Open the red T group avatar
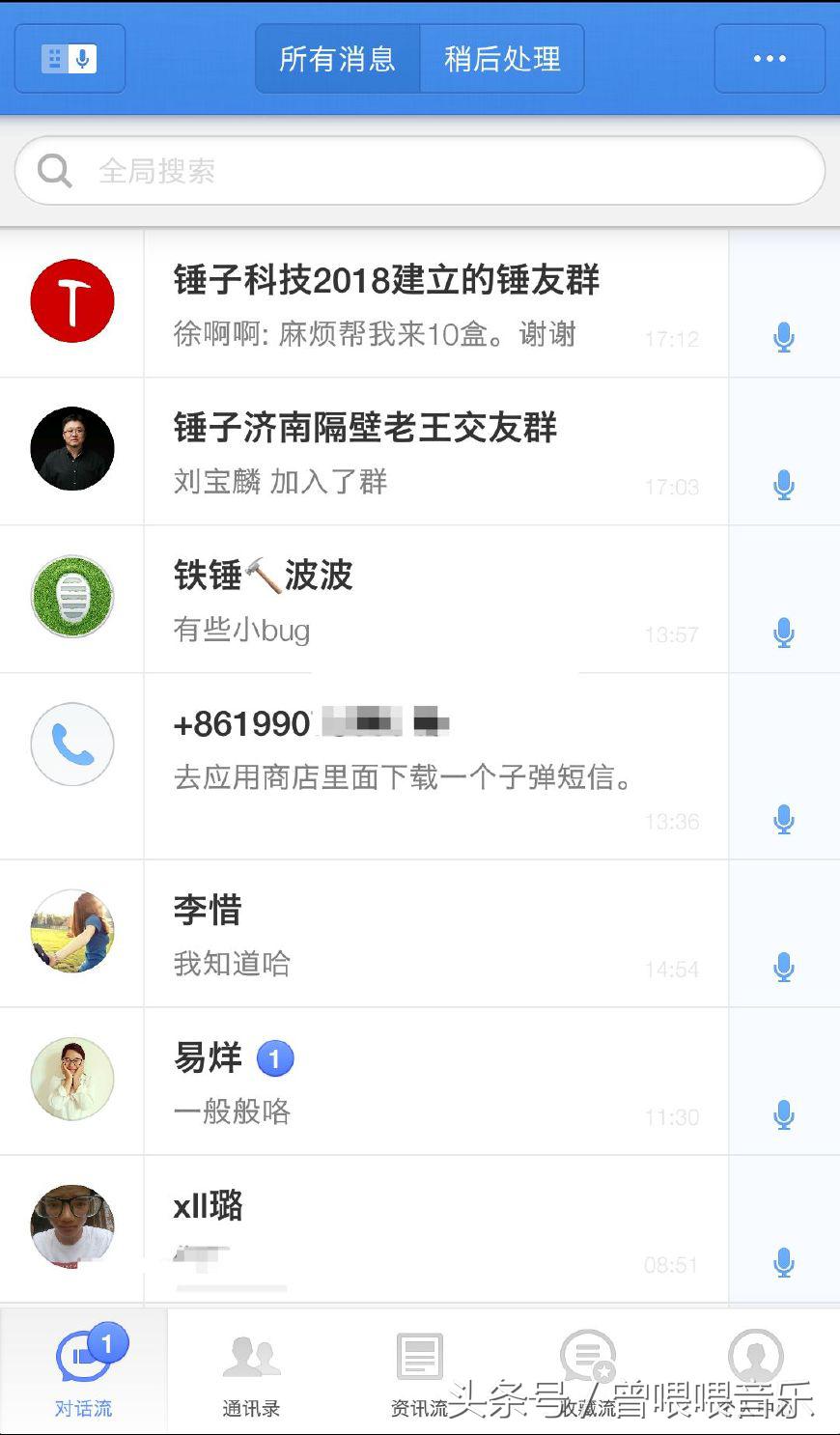The height and width of the screenshot is (1435, 840). click(72, 300)
